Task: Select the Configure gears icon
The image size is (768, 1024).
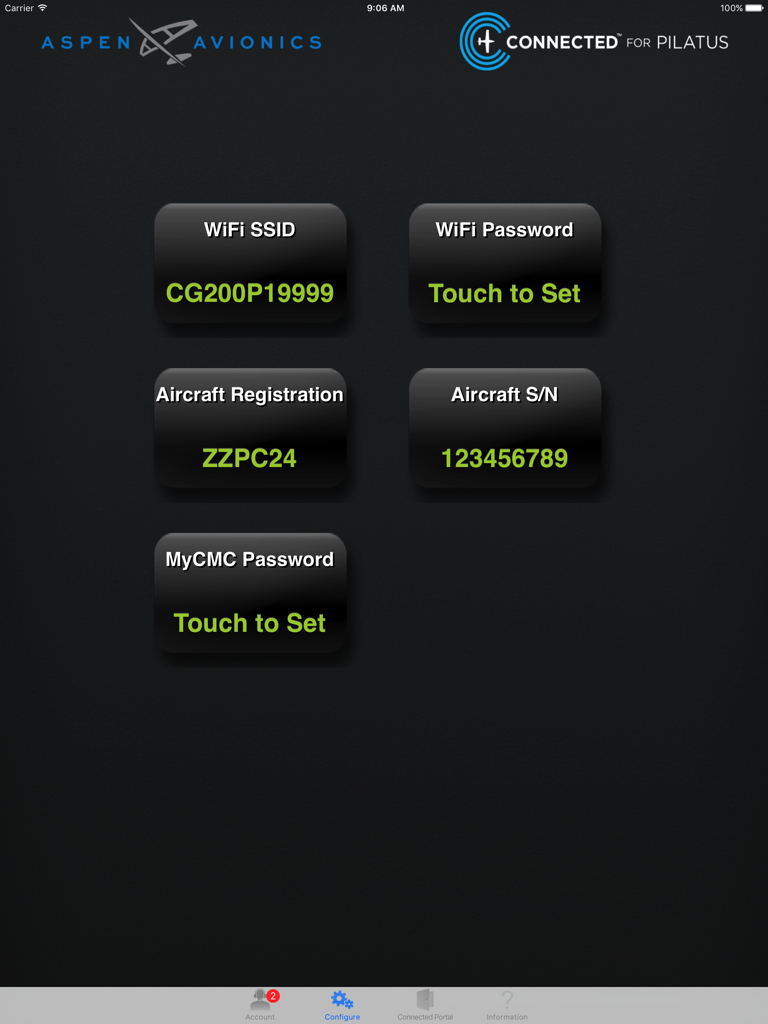Action: click(341, 998)
